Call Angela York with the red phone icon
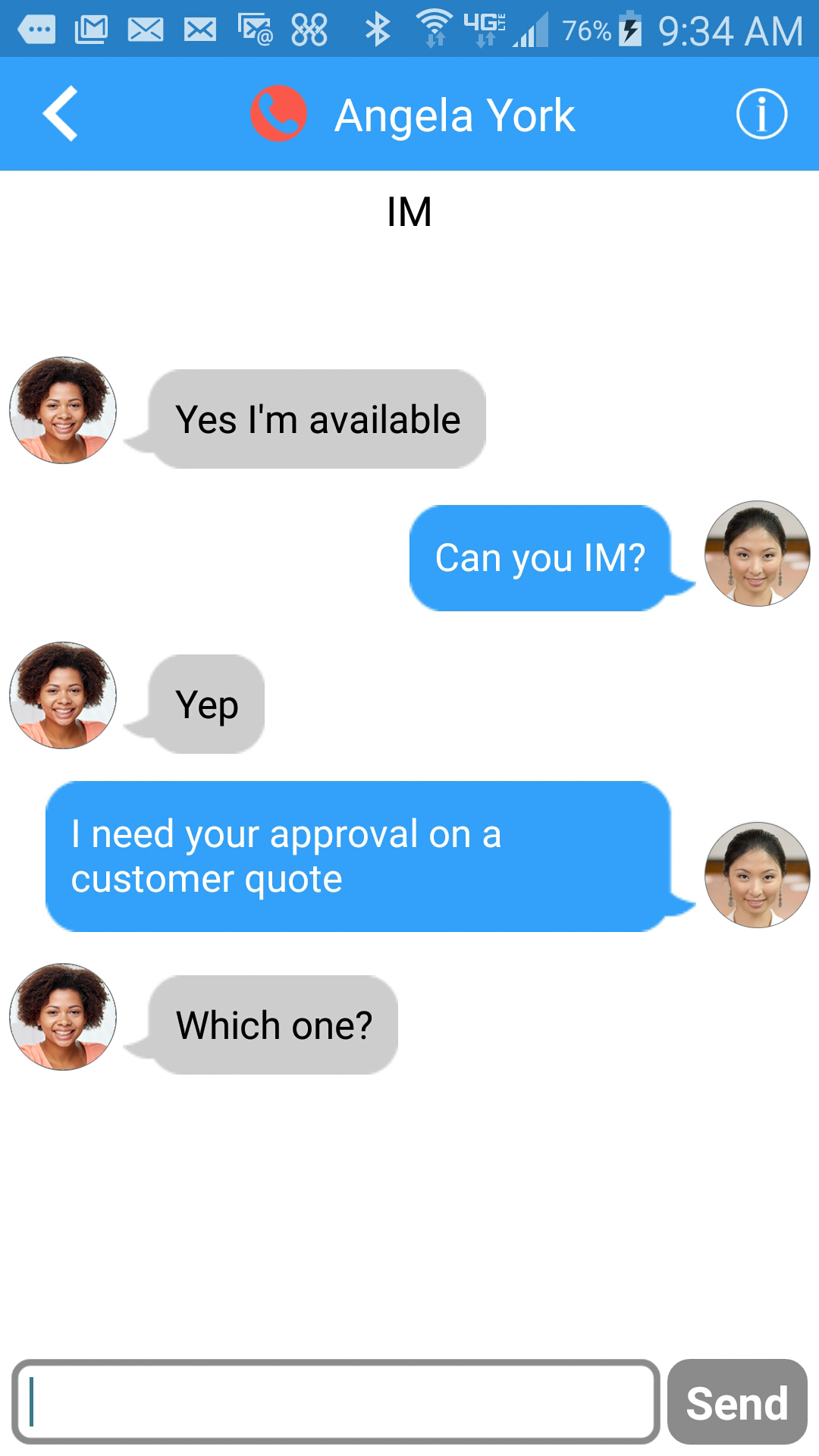 (x=278, y=114)
